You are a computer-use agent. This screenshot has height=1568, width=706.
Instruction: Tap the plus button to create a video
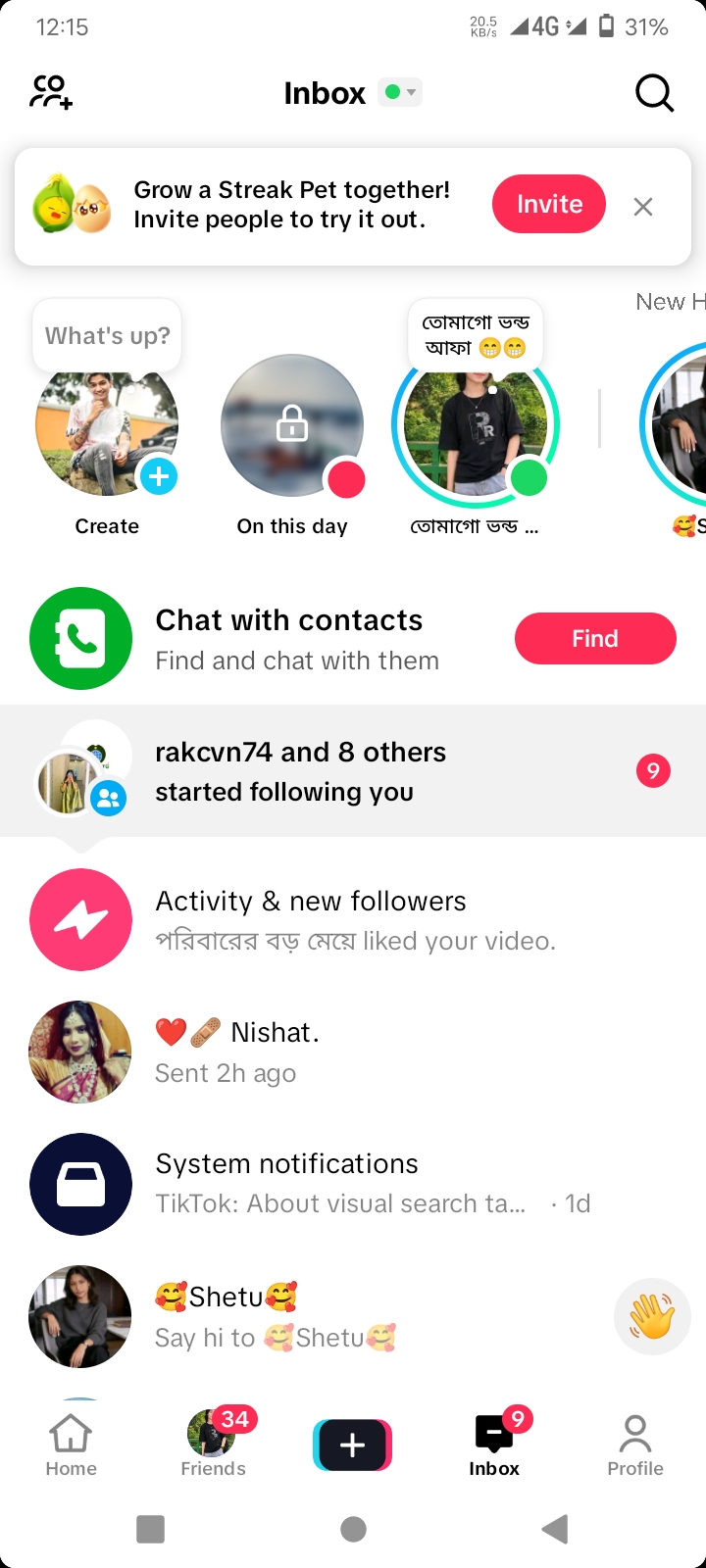click(x=353, y=1445)
